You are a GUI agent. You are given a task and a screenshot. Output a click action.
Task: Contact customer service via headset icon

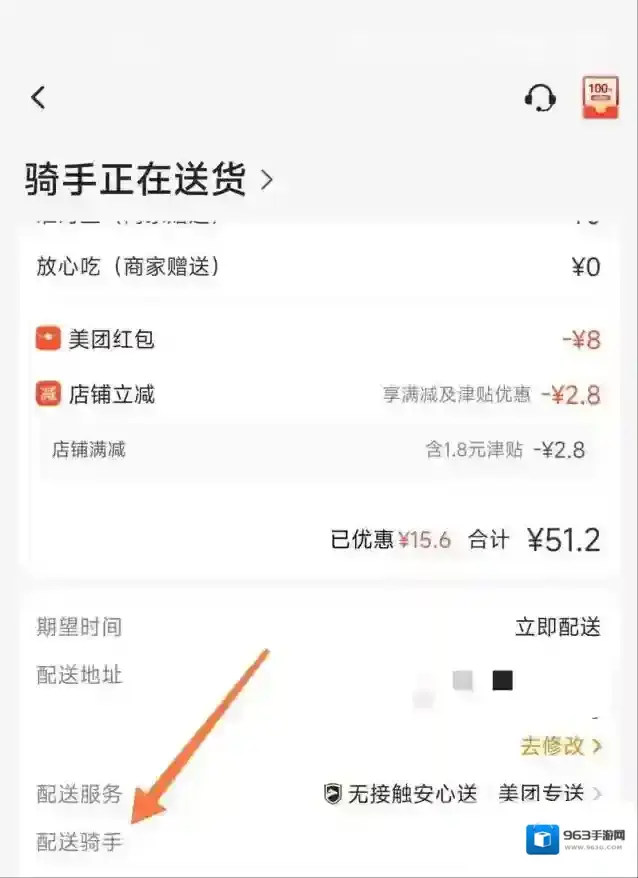click(x=540, y=97)
